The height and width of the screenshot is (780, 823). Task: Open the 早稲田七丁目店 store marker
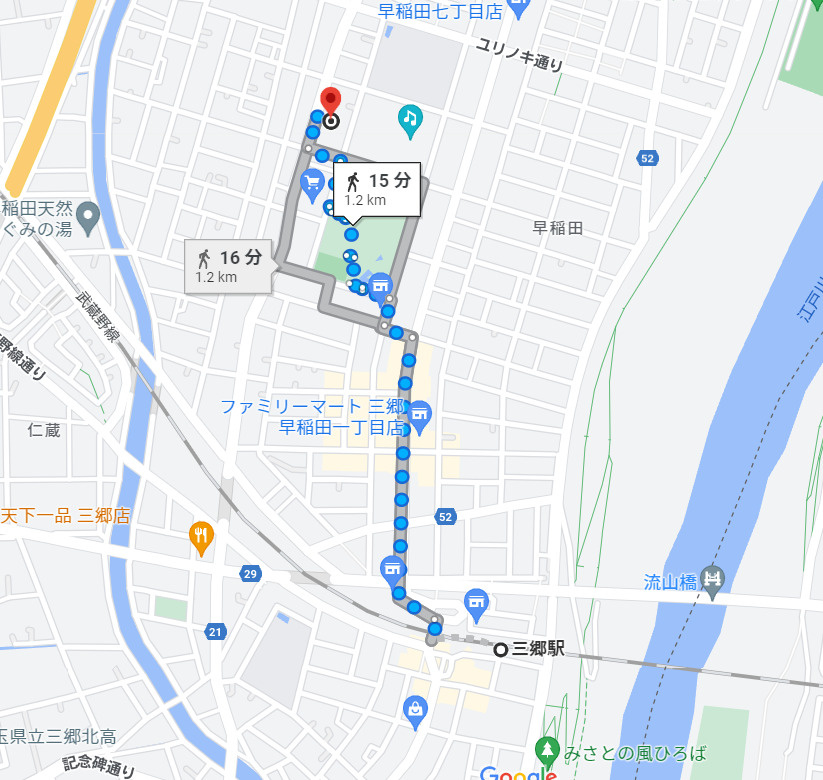click(x=518, y=11)
